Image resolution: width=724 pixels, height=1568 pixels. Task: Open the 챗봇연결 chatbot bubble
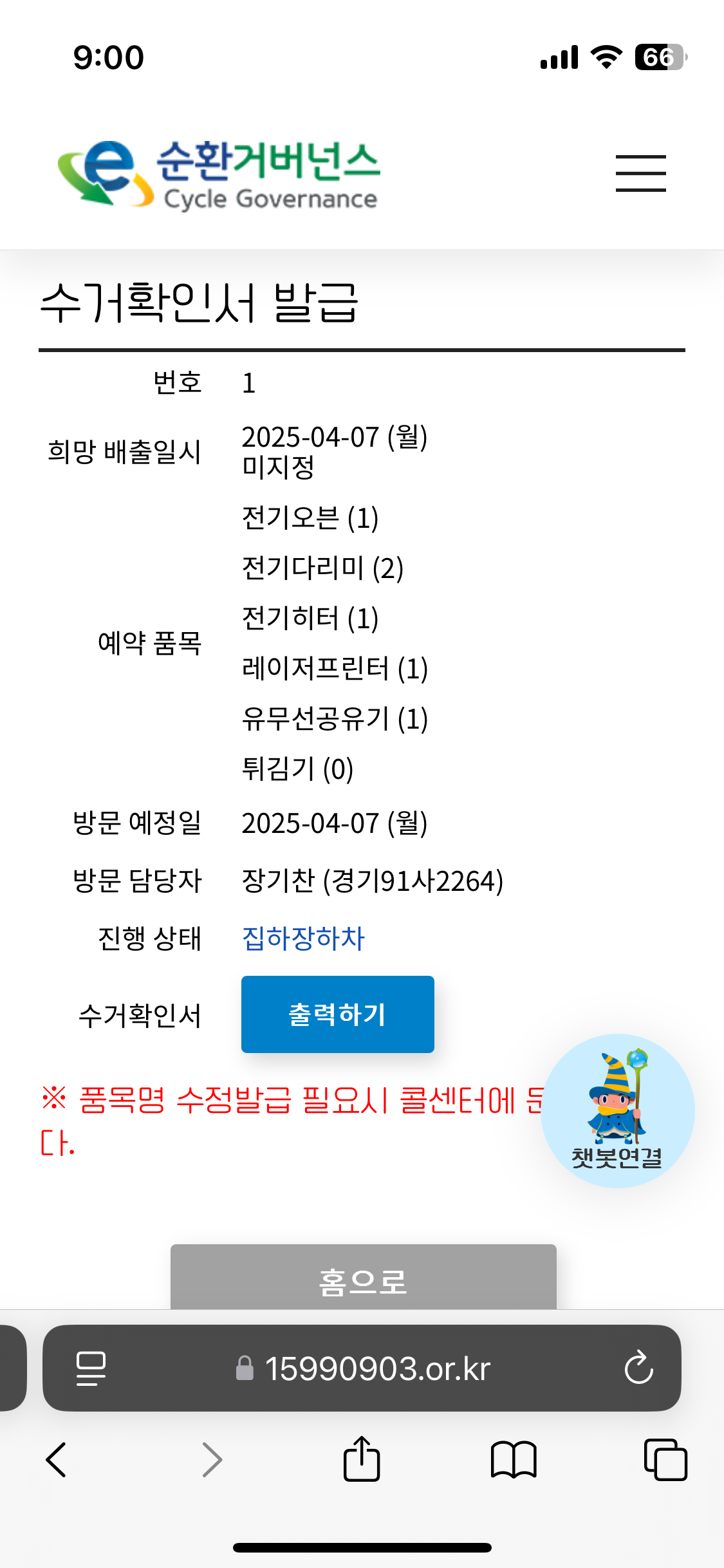(617, 1110)
